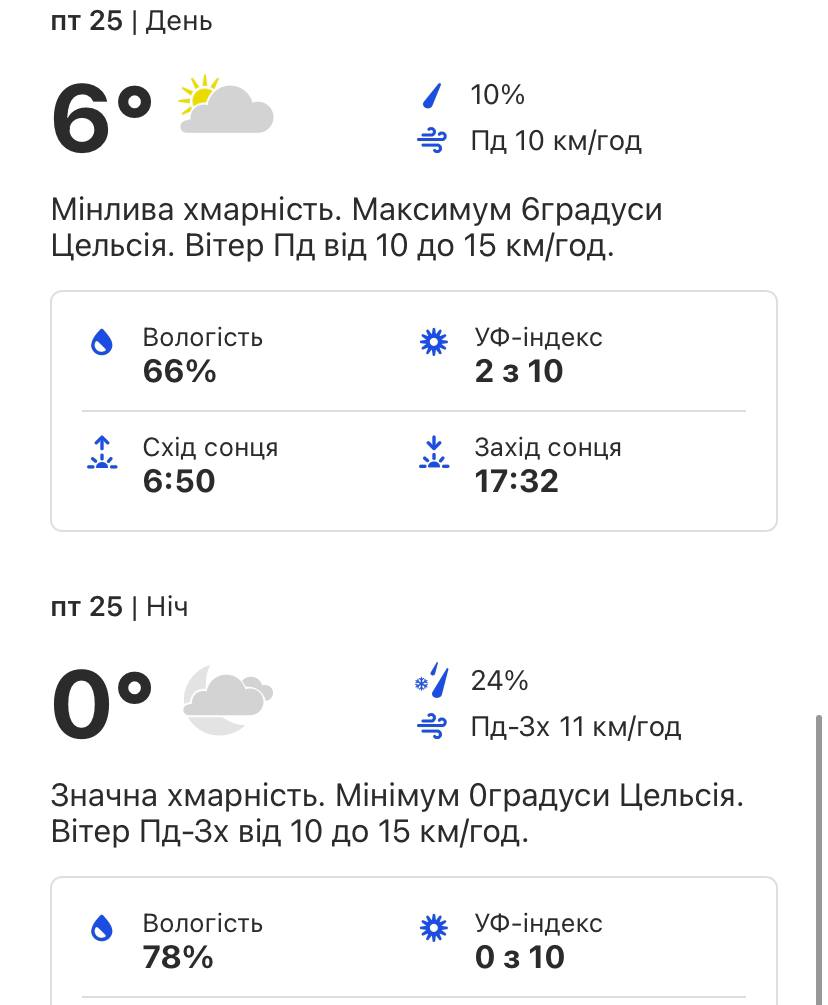The height and width of the screenshot is (1005, 828).
Task: Click the wind icon next to Пд-3х 11 км/год
Action: click(432, 728)
